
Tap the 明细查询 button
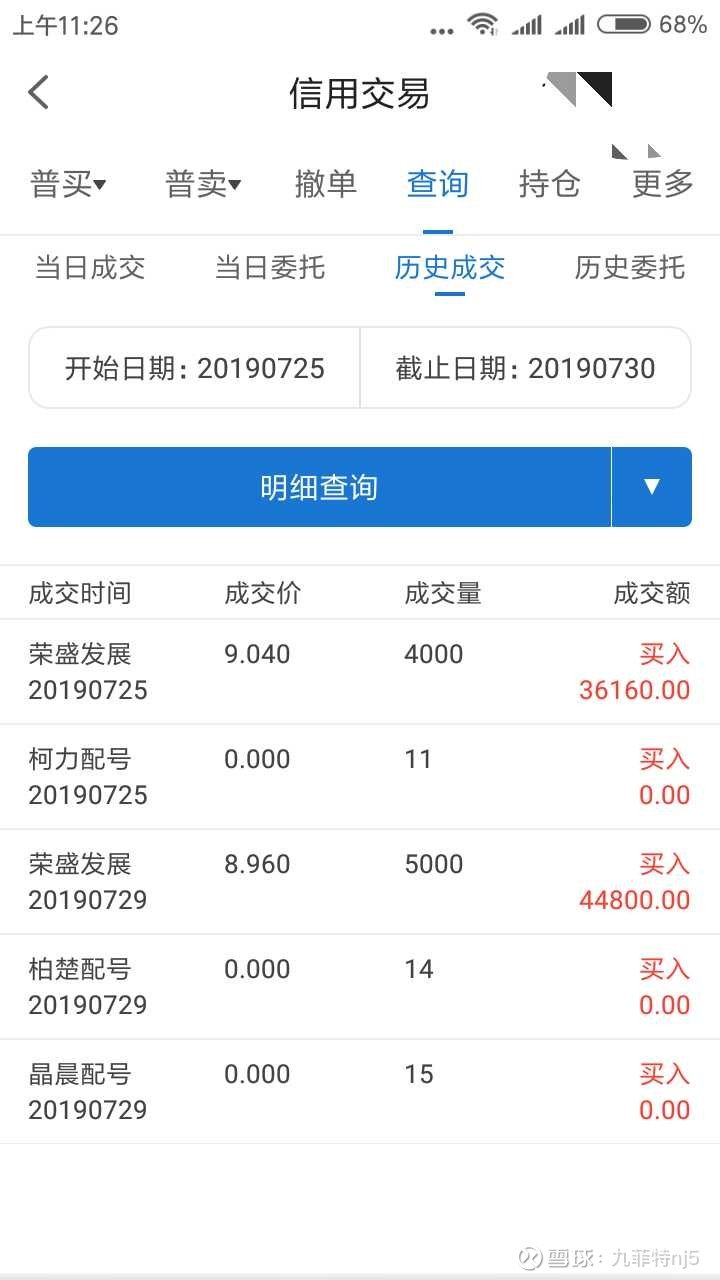319,487
